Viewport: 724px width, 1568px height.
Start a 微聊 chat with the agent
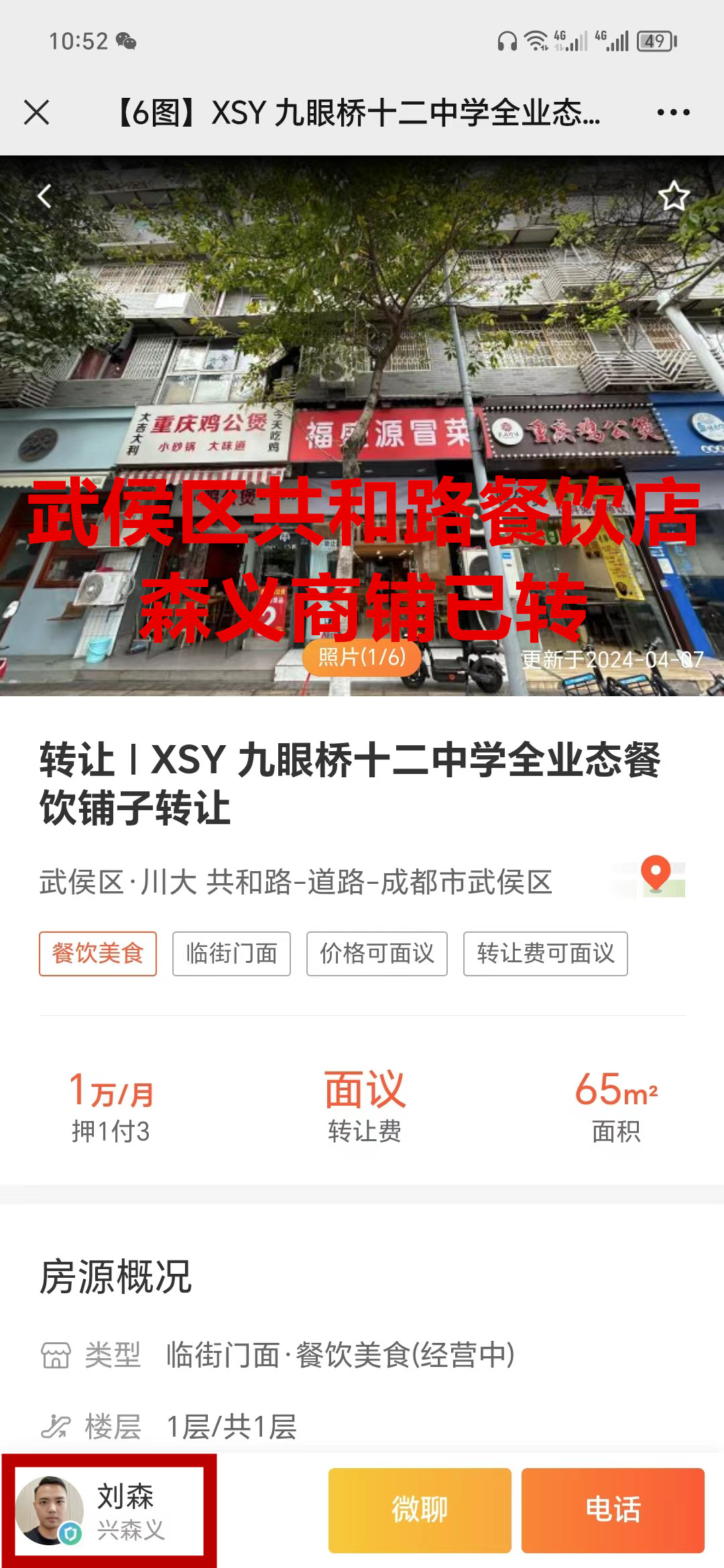tap(420, 1510)
